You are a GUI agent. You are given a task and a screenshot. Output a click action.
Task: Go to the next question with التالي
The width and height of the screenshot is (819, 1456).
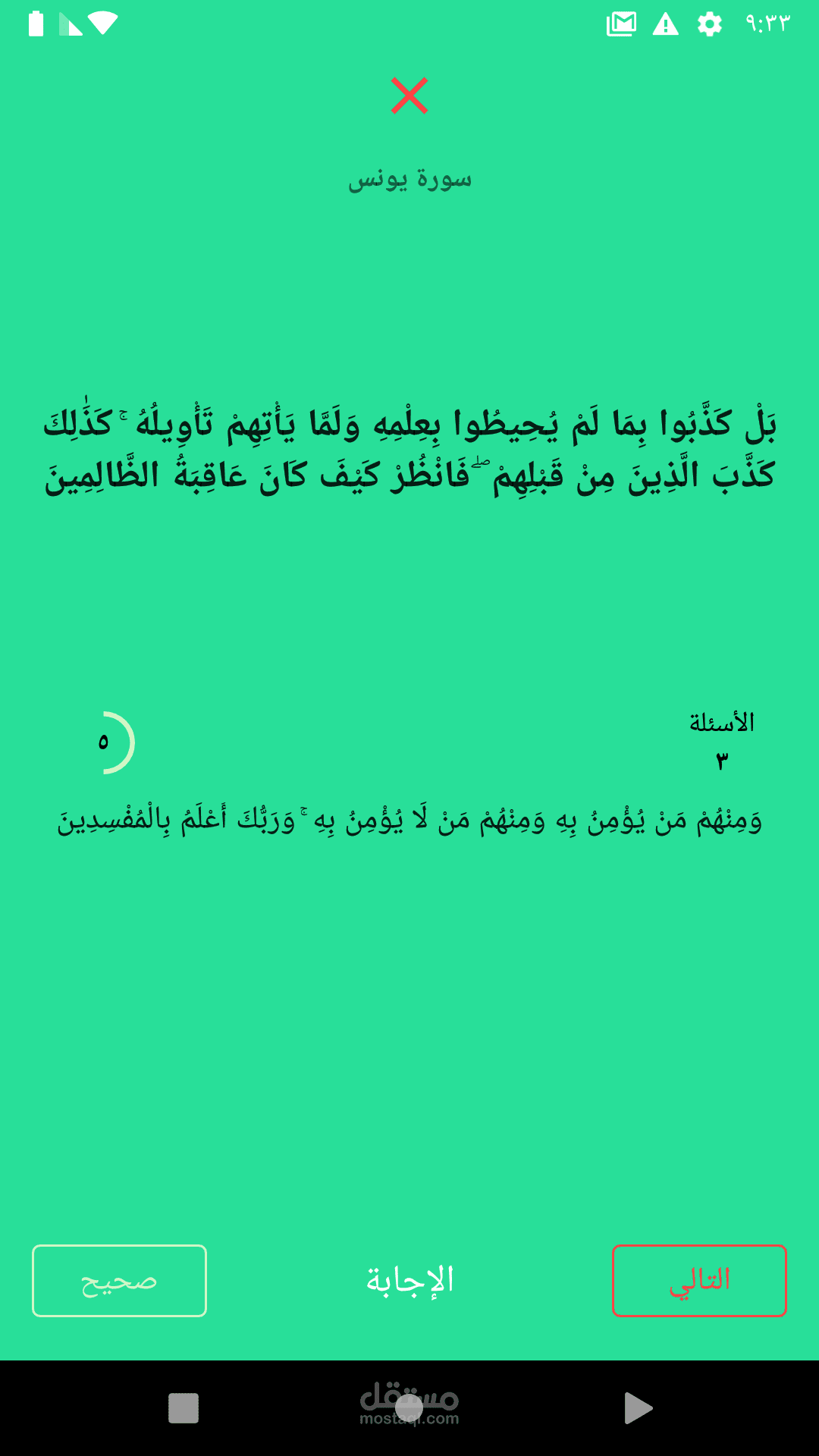(699, 1281)
